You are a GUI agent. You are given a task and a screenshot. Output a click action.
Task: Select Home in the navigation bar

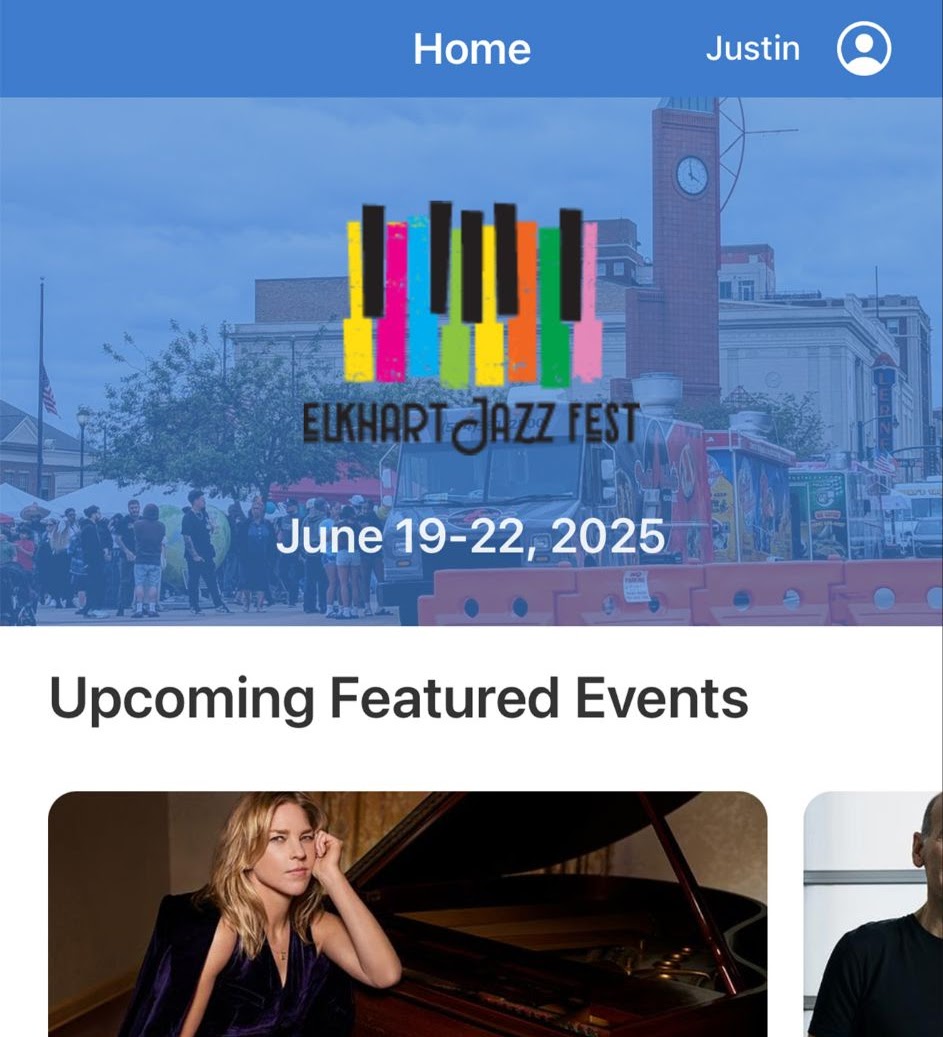471,48
